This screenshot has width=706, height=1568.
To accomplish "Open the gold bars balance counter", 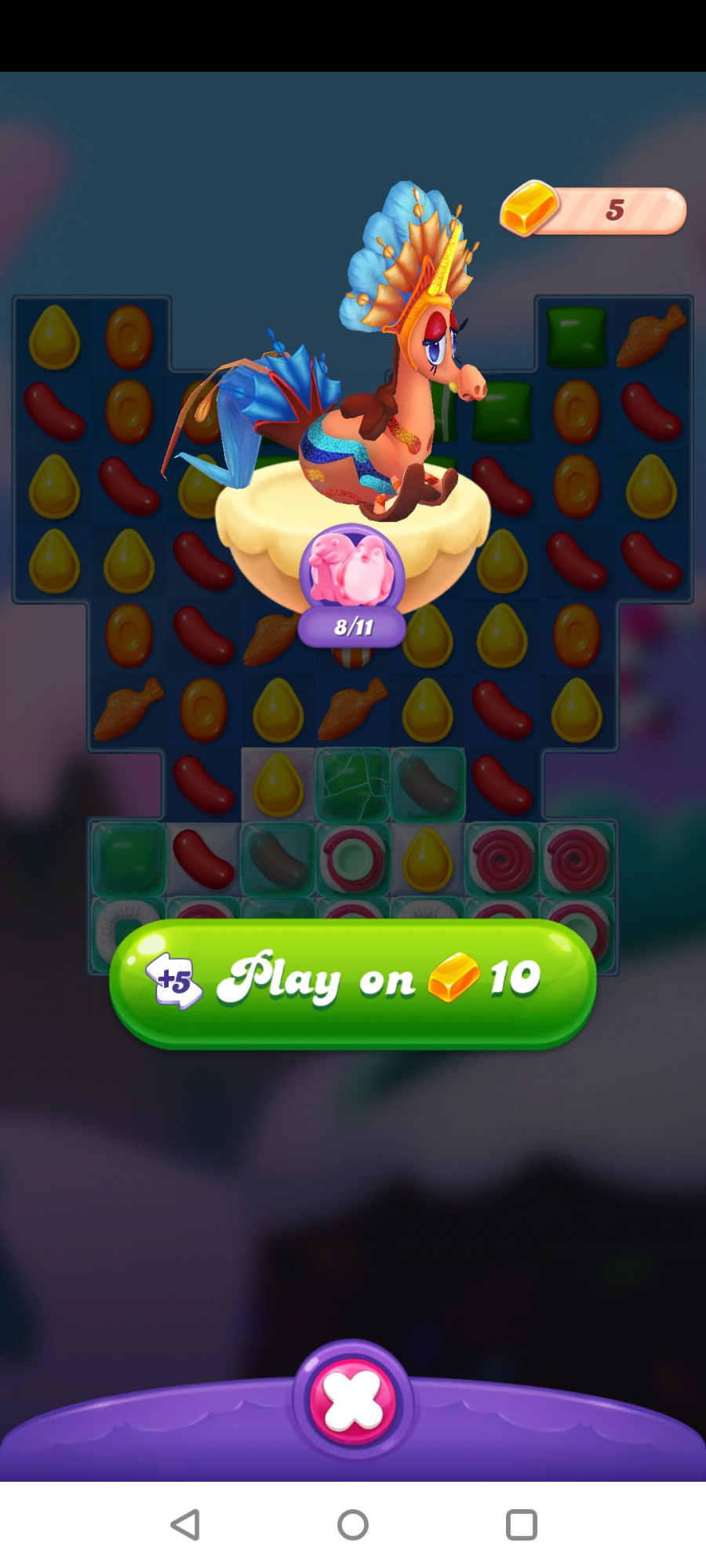I will click(x=594, y=210).
